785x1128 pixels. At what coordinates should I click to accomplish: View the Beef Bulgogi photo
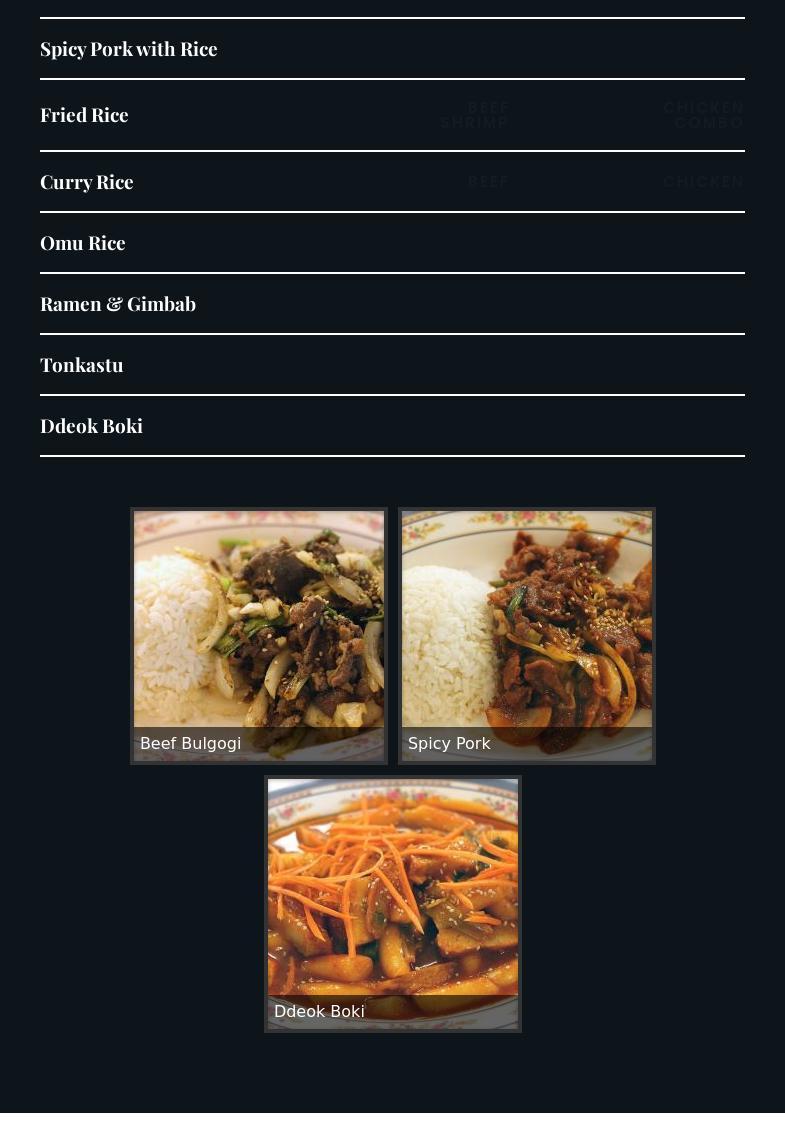(x=259, y=635)
